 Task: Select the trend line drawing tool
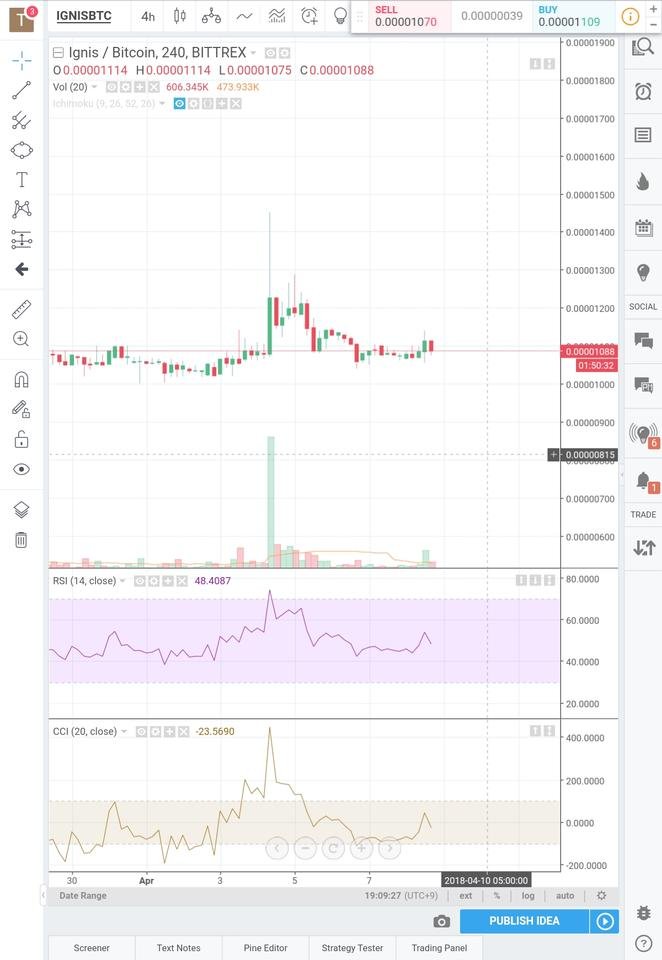point(21,91)
